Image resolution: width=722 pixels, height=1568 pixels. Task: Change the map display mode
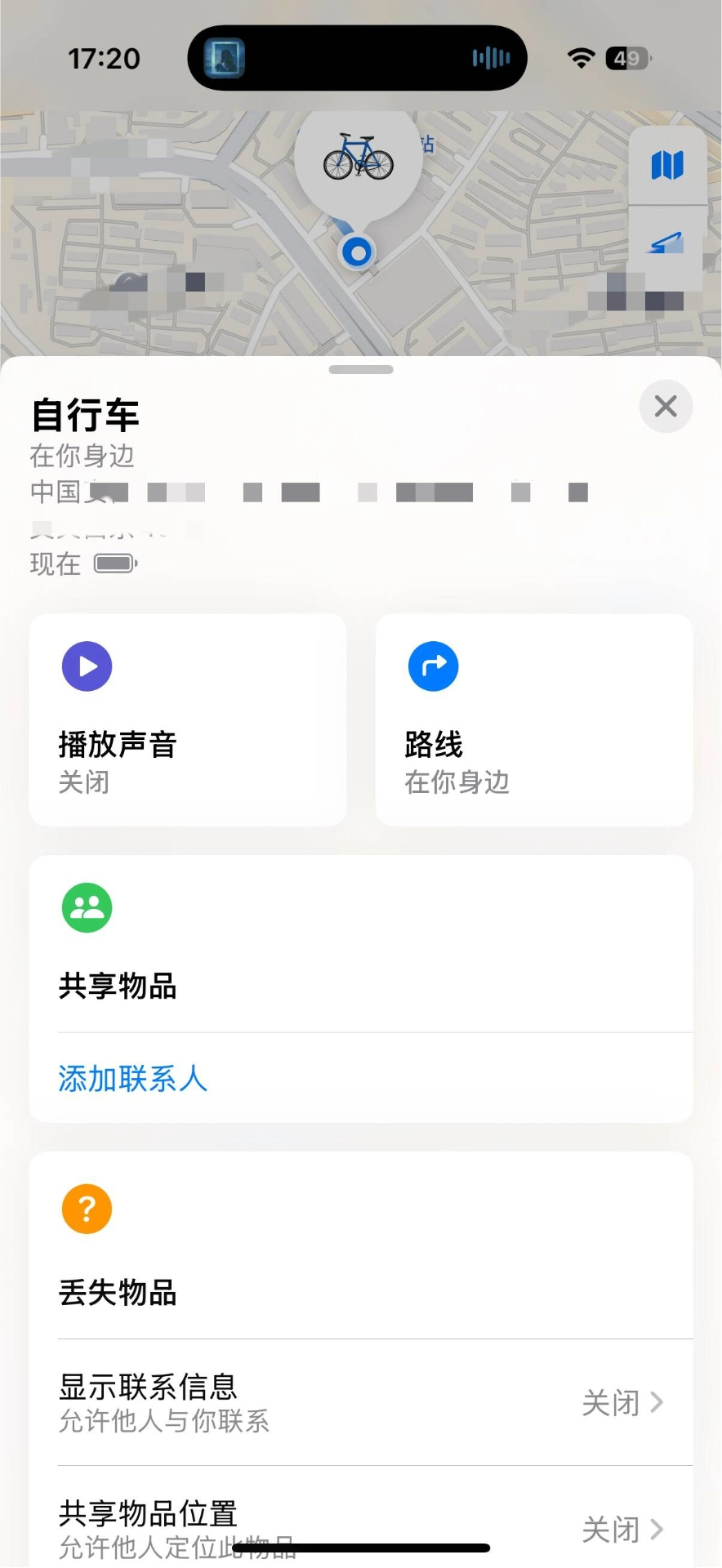point(667,166)
